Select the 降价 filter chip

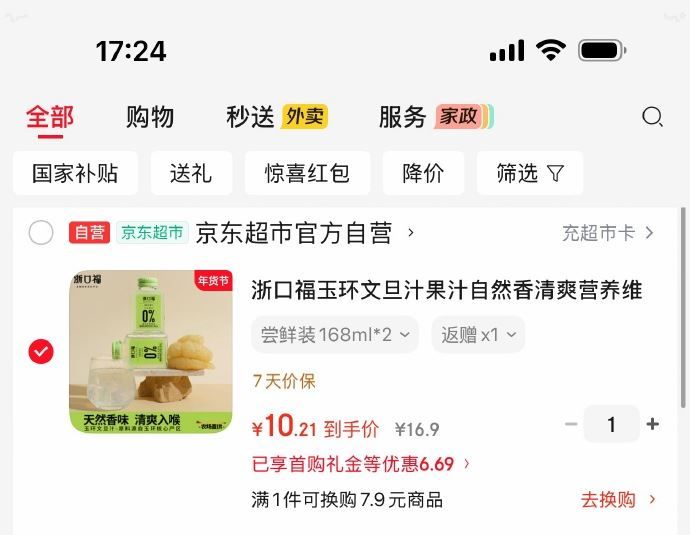click(423, 173)
